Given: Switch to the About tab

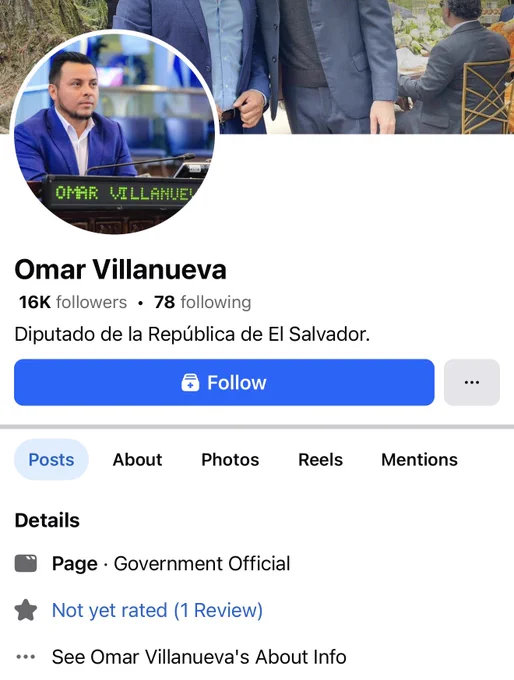Looking at the screenshot, I should pyautogui.click(x=138, y=460).
